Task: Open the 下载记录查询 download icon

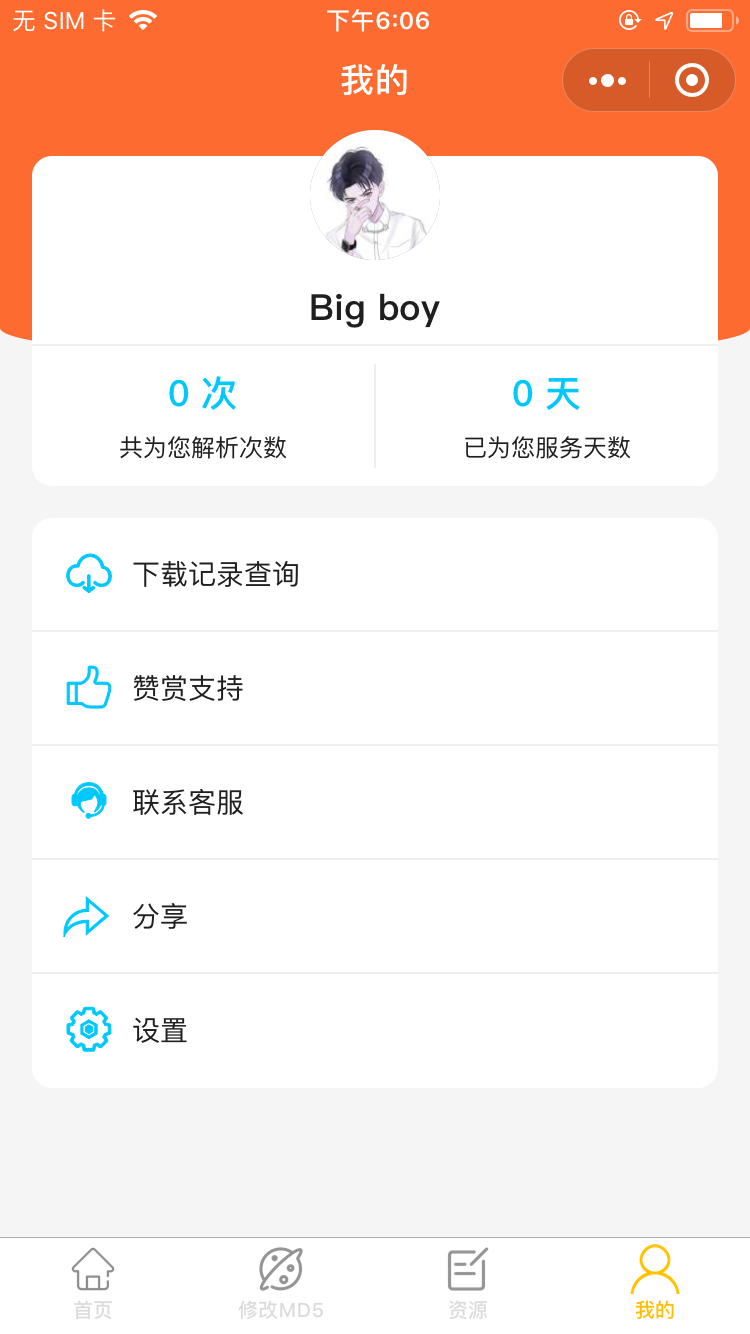Action: coord(88,574)
